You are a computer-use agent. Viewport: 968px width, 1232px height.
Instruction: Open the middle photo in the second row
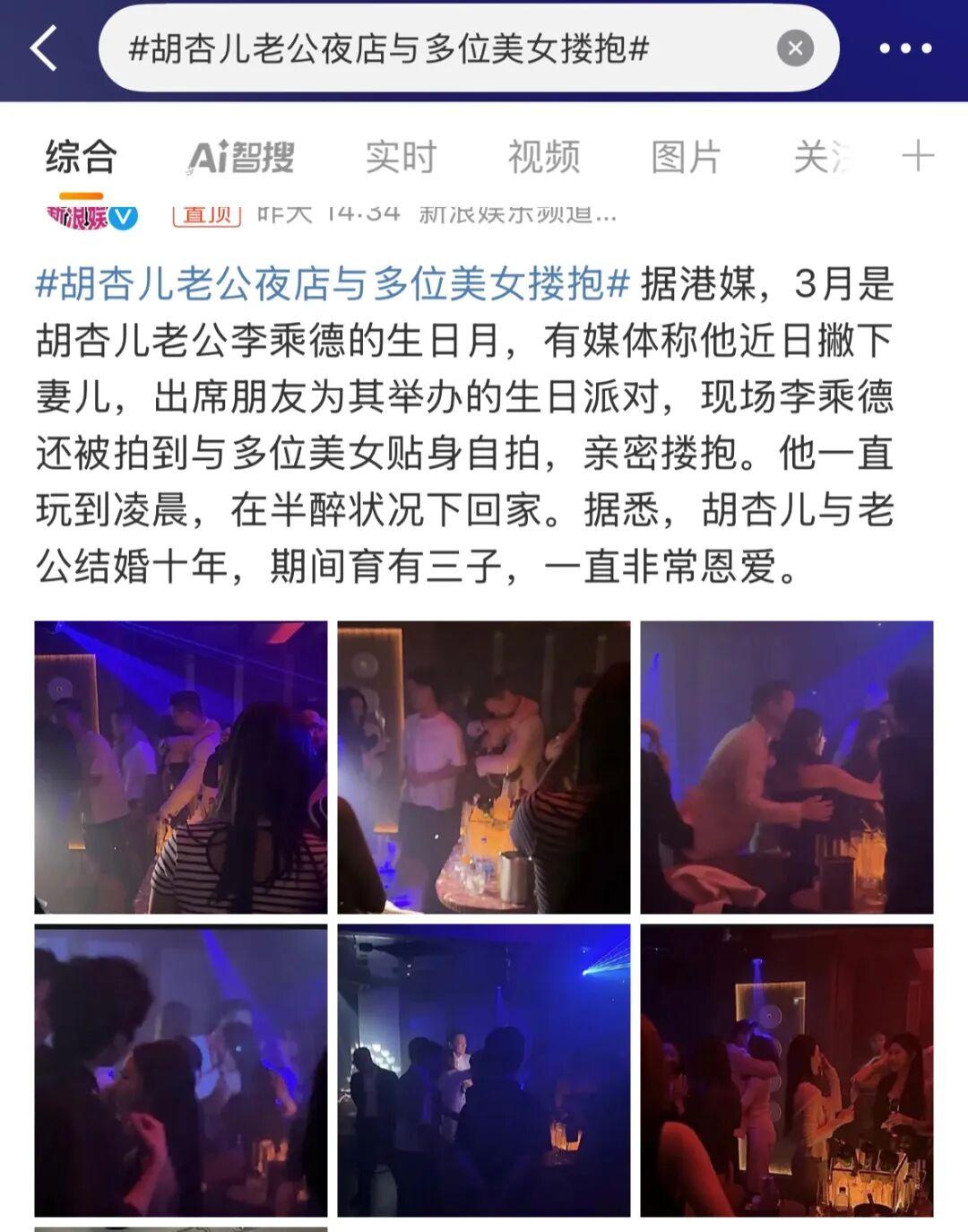(483, 1070)
